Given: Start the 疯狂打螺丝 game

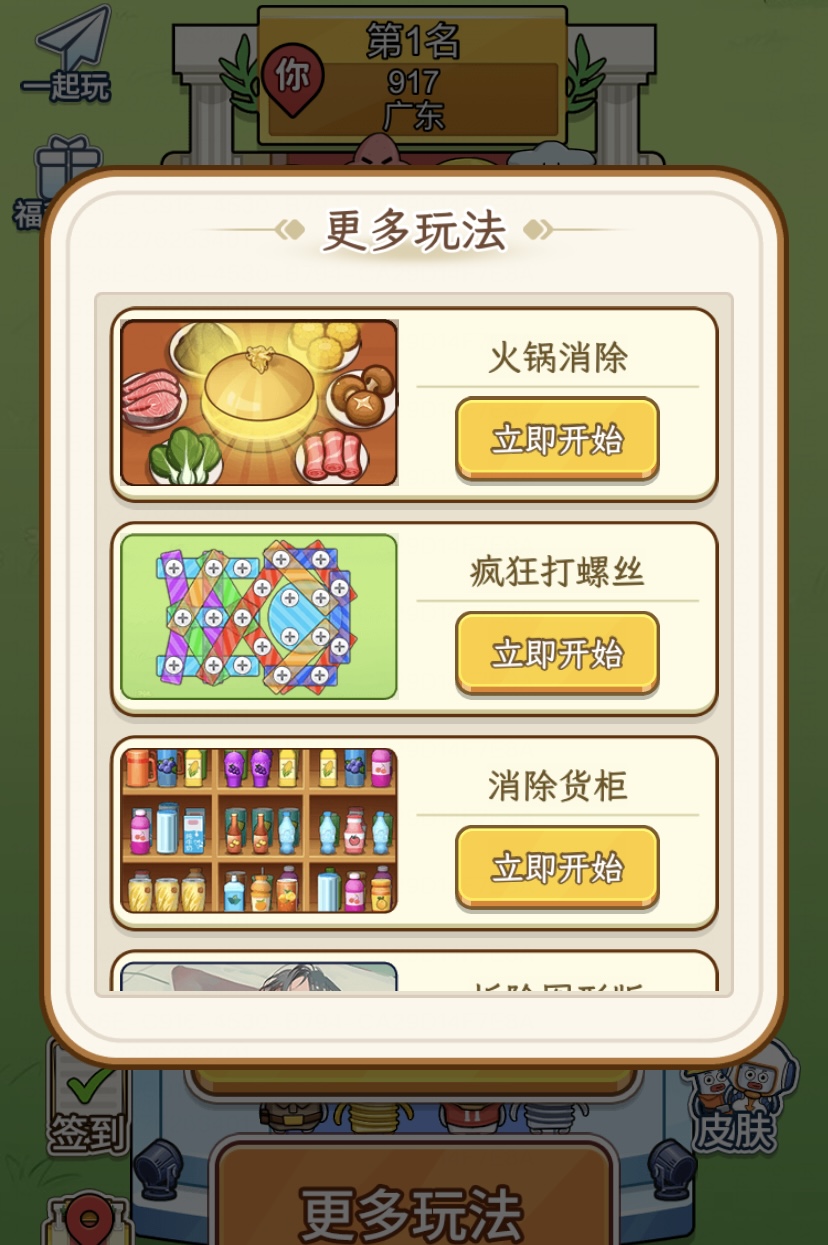Looking at the screenshot, I should point(557,652).
